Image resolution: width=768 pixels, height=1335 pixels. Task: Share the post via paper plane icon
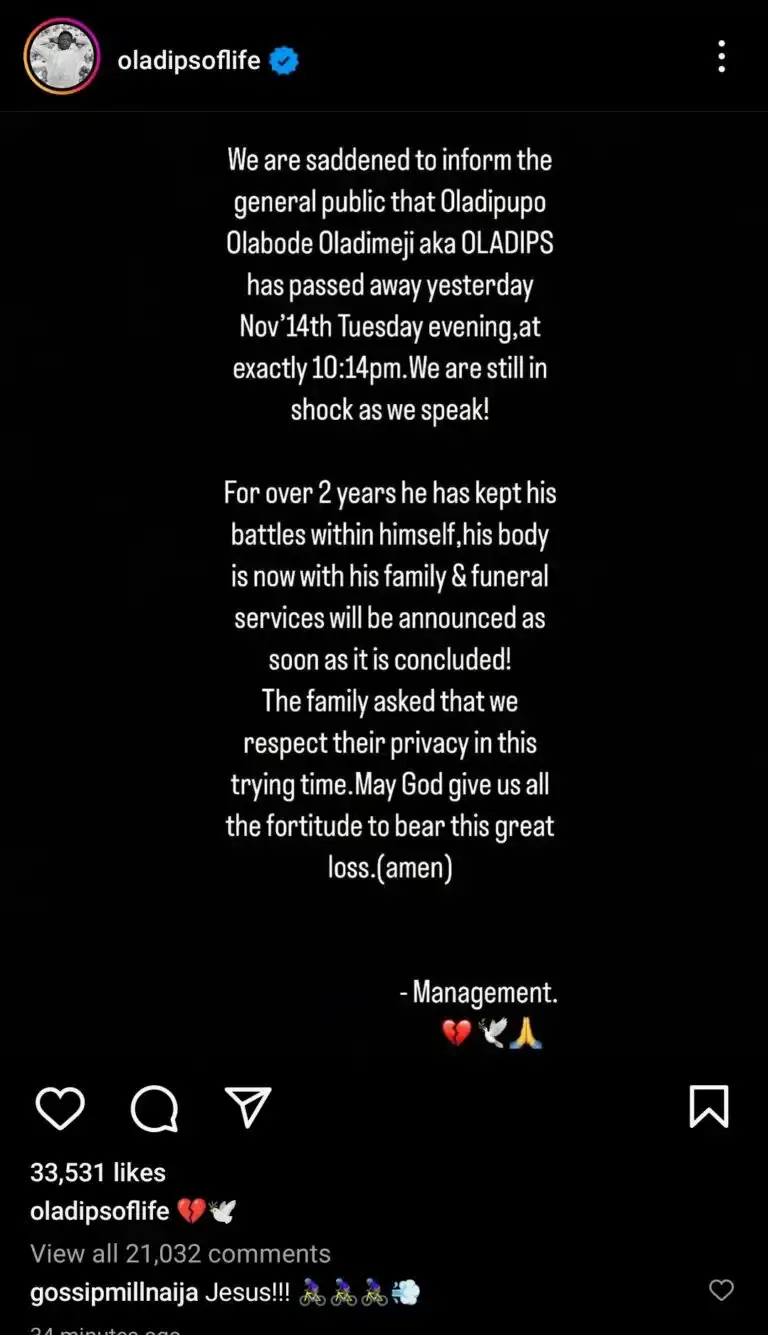pos(248,1108)
